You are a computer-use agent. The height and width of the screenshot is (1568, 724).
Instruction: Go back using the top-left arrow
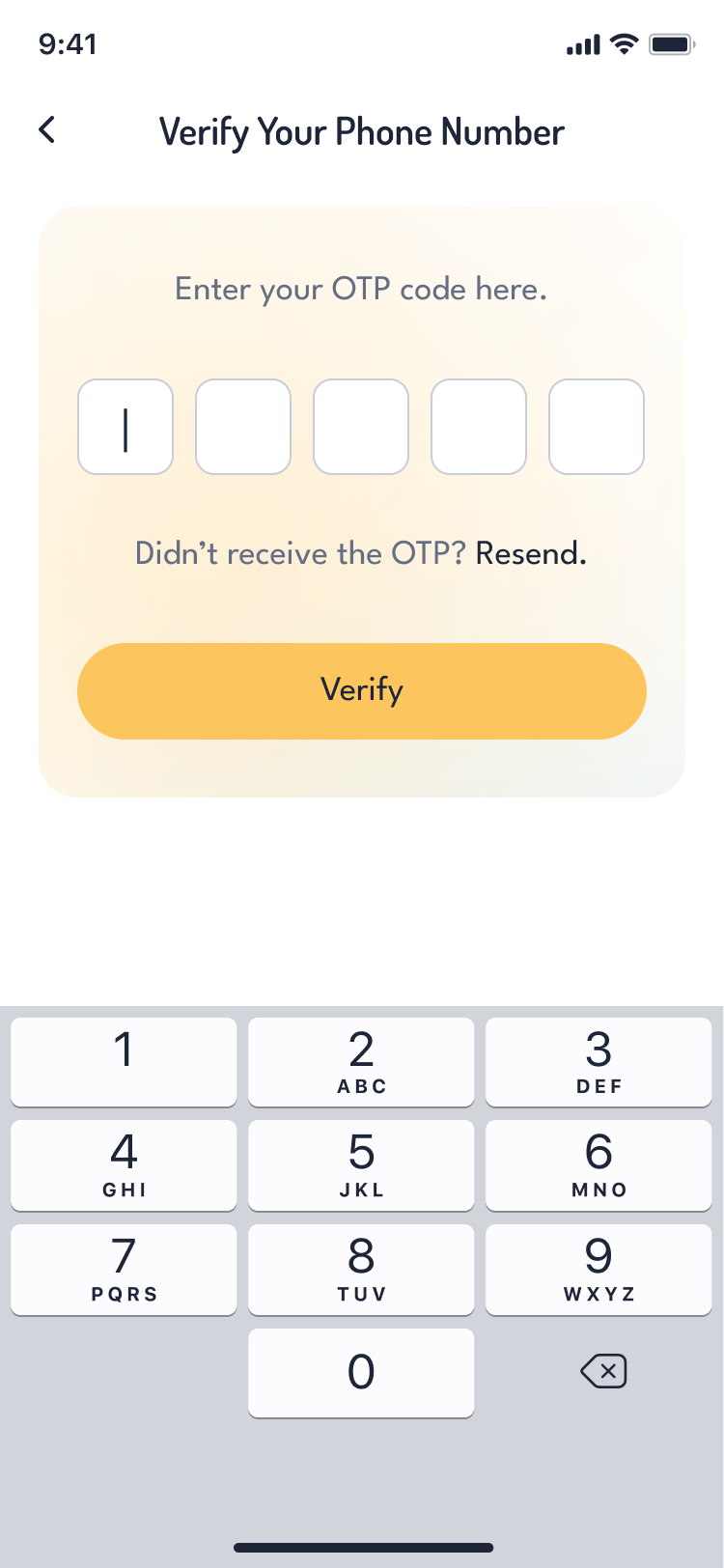[46, 129]
